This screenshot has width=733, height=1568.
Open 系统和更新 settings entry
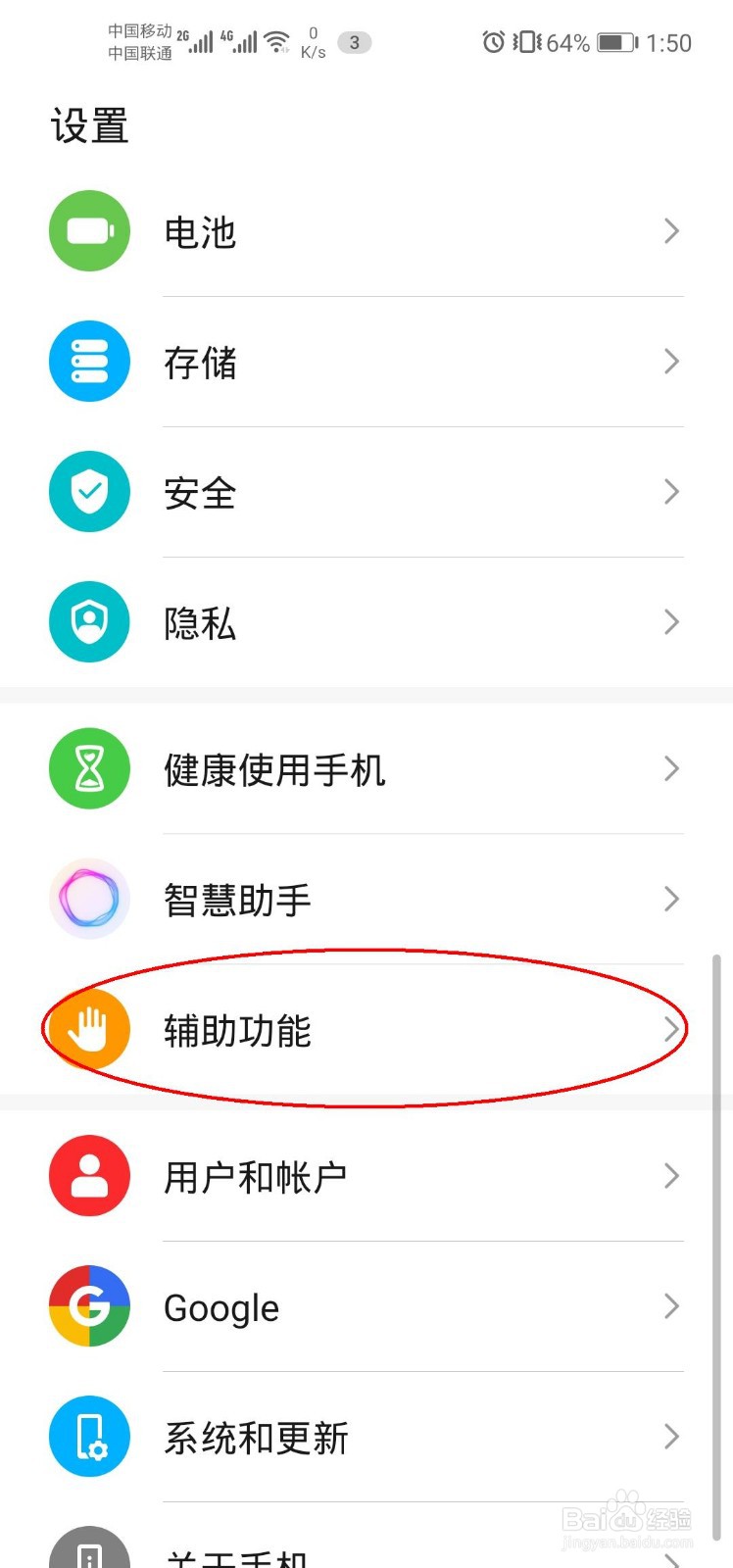pos(257,1436)
